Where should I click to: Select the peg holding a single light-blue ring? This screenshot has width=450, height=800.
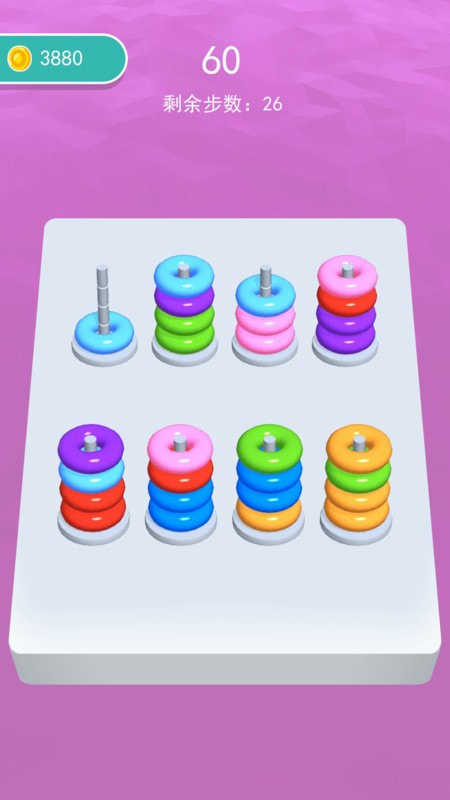(104, 316)
